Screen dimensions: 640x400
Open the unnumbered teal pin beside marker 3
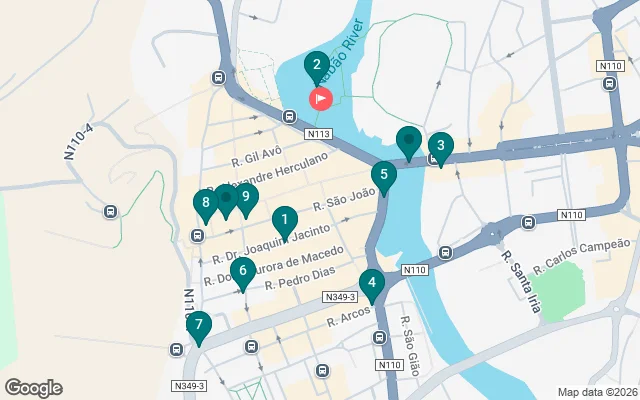pyautogui.click(x=409, y=142)
